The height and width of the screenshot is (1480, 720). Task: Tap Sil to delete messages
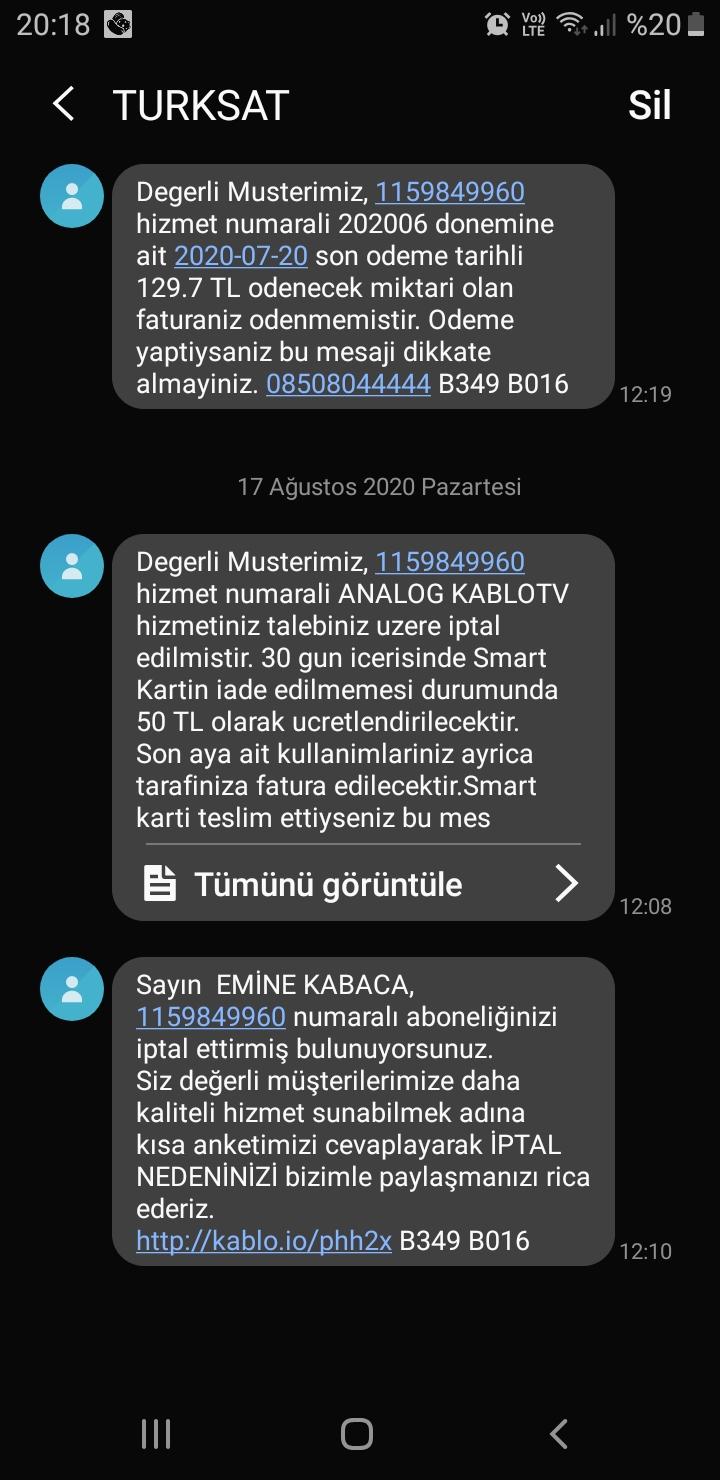[x=649, y=105]
